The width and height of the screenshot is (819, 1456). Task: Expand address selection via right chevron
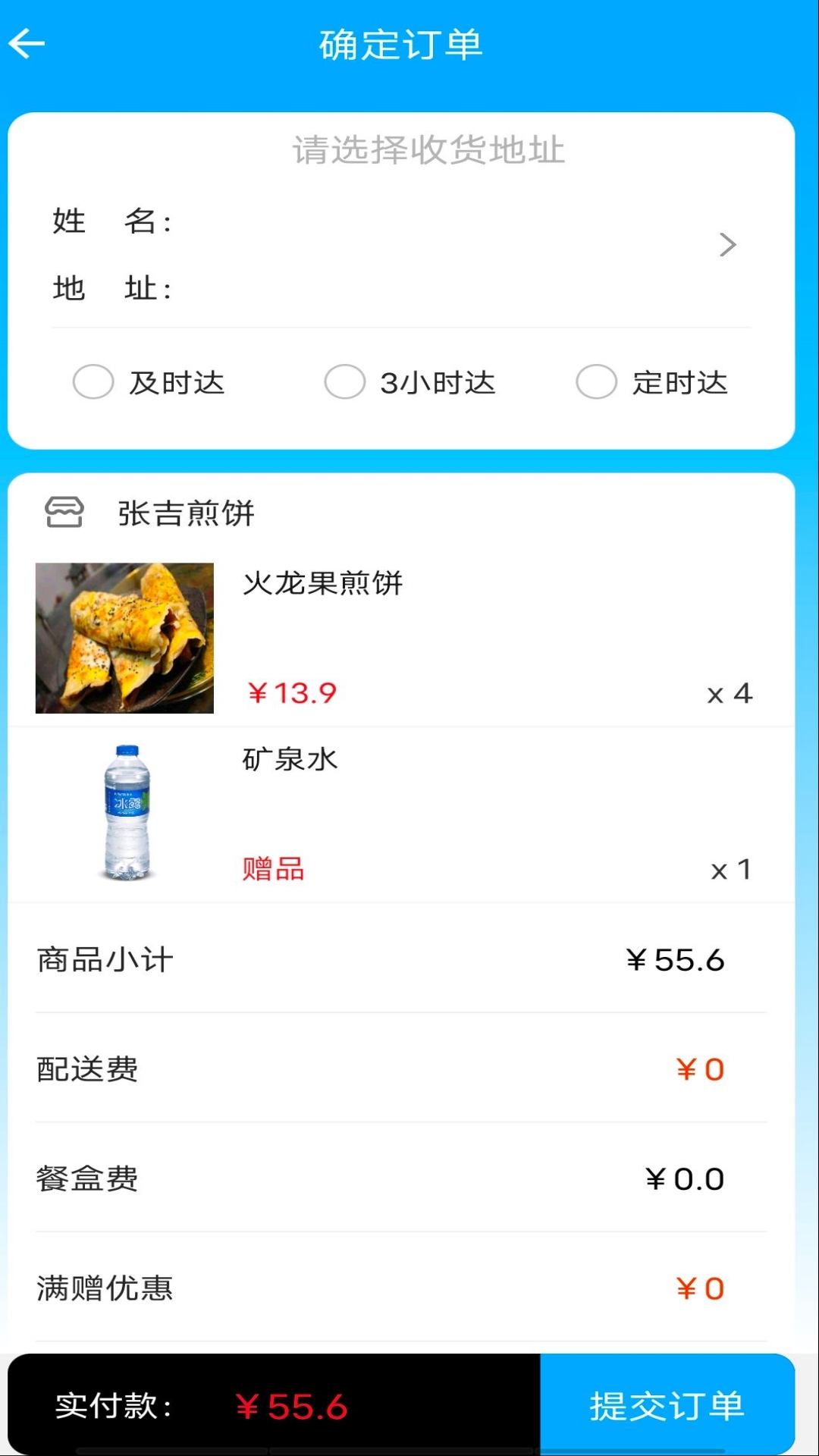727,245
